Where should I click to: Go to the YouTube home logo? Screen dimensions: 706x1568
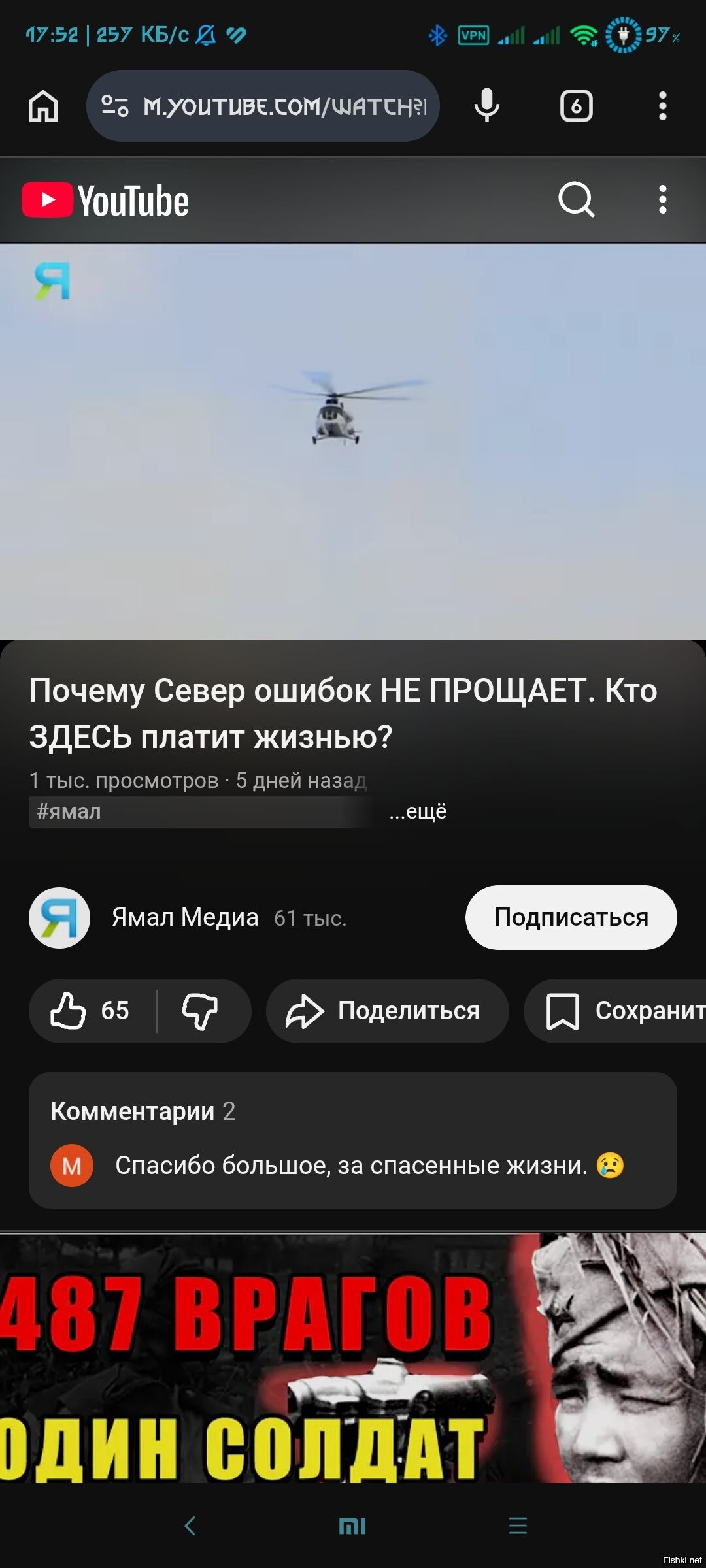coord(105,200)
